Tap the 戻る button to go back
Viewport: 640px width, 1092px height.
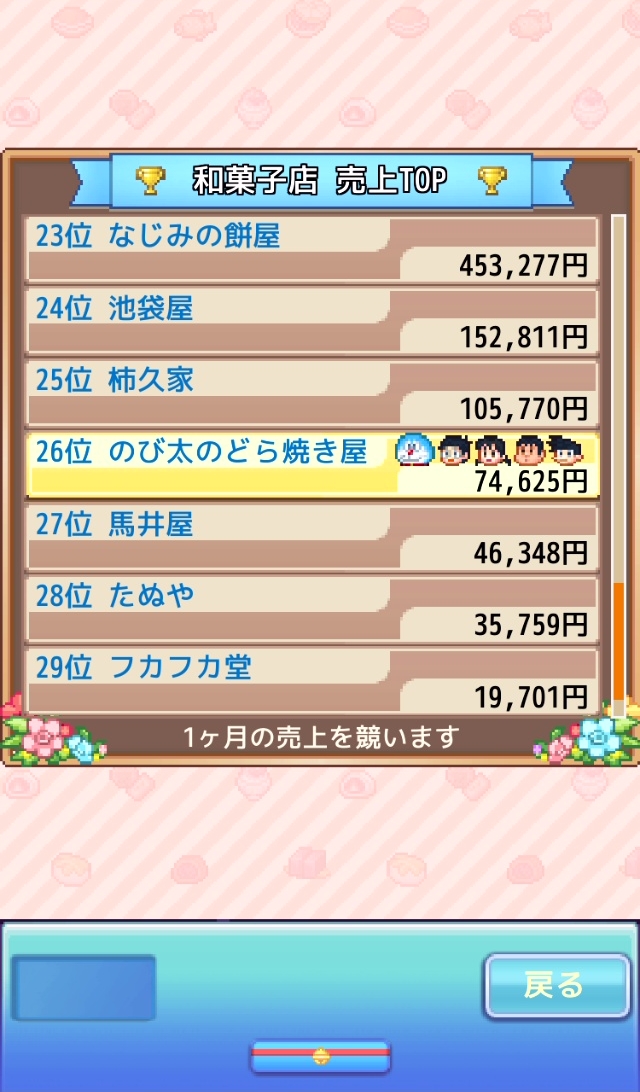point(552,986)
